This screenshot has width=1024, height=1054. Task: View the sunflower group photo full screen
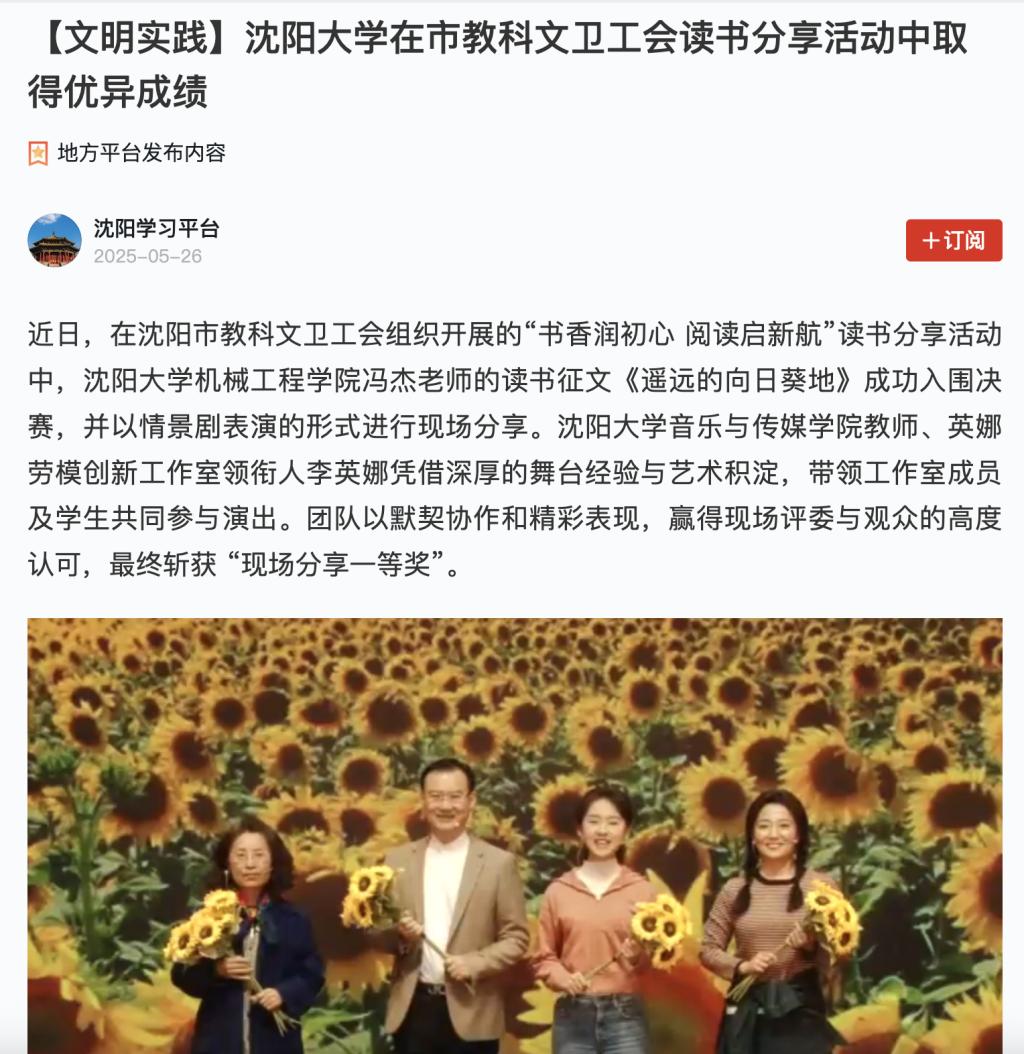pos(514,835)
